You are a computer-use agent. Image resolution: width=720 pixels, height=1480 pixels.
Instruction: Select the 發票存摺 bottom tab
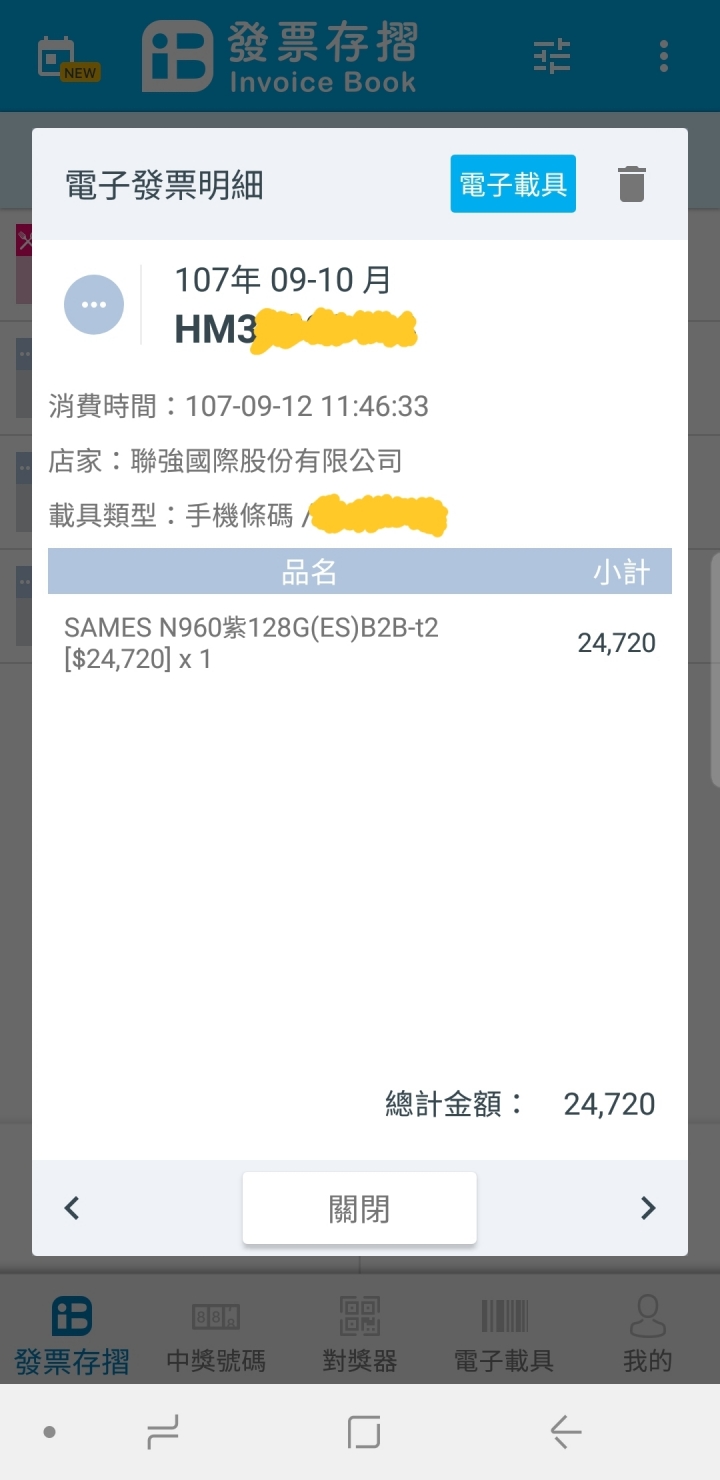72,1334
